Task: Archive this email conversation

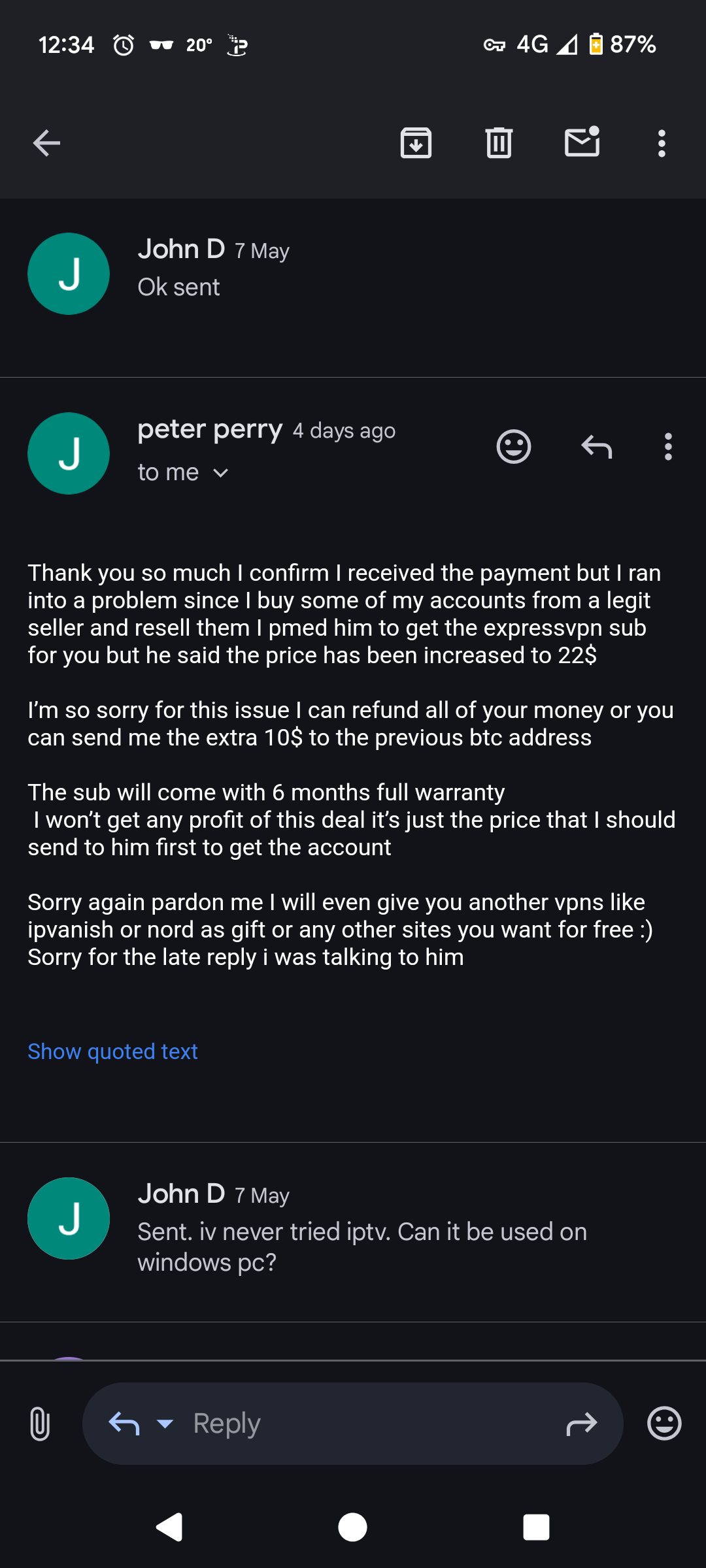Action: point(416,143)
